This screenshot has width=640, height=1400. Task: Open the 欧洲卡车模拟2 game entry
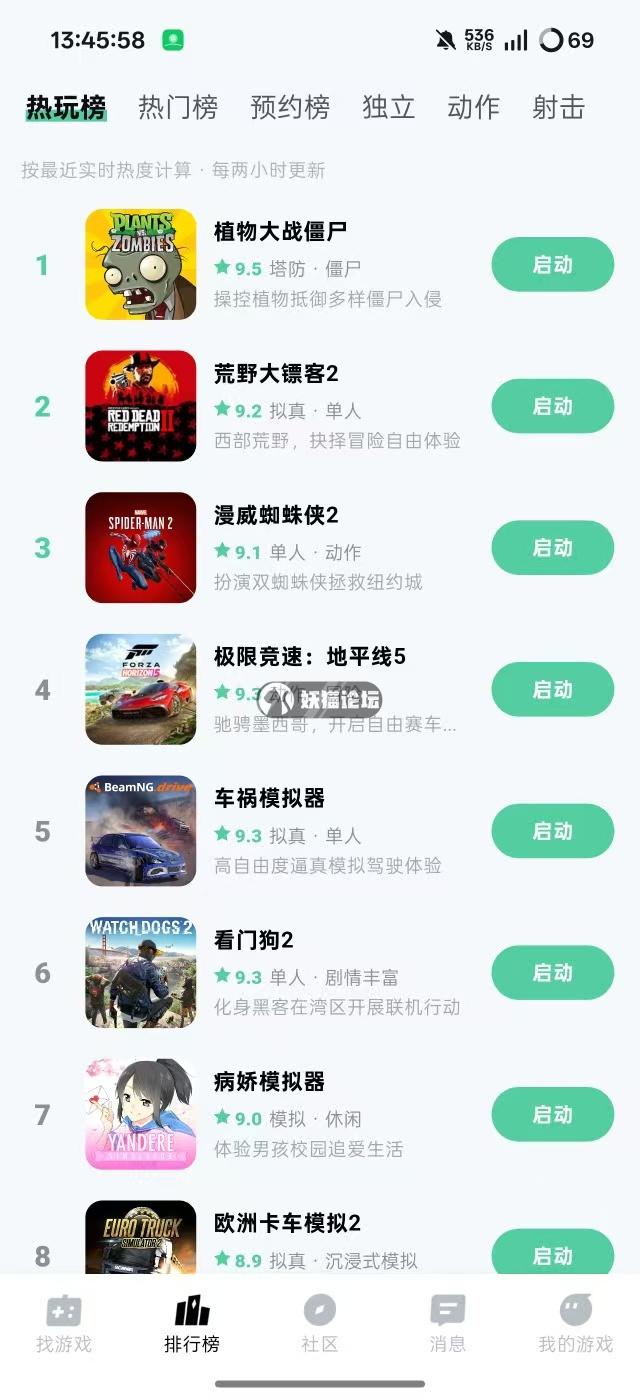(x=288, y=1223)
